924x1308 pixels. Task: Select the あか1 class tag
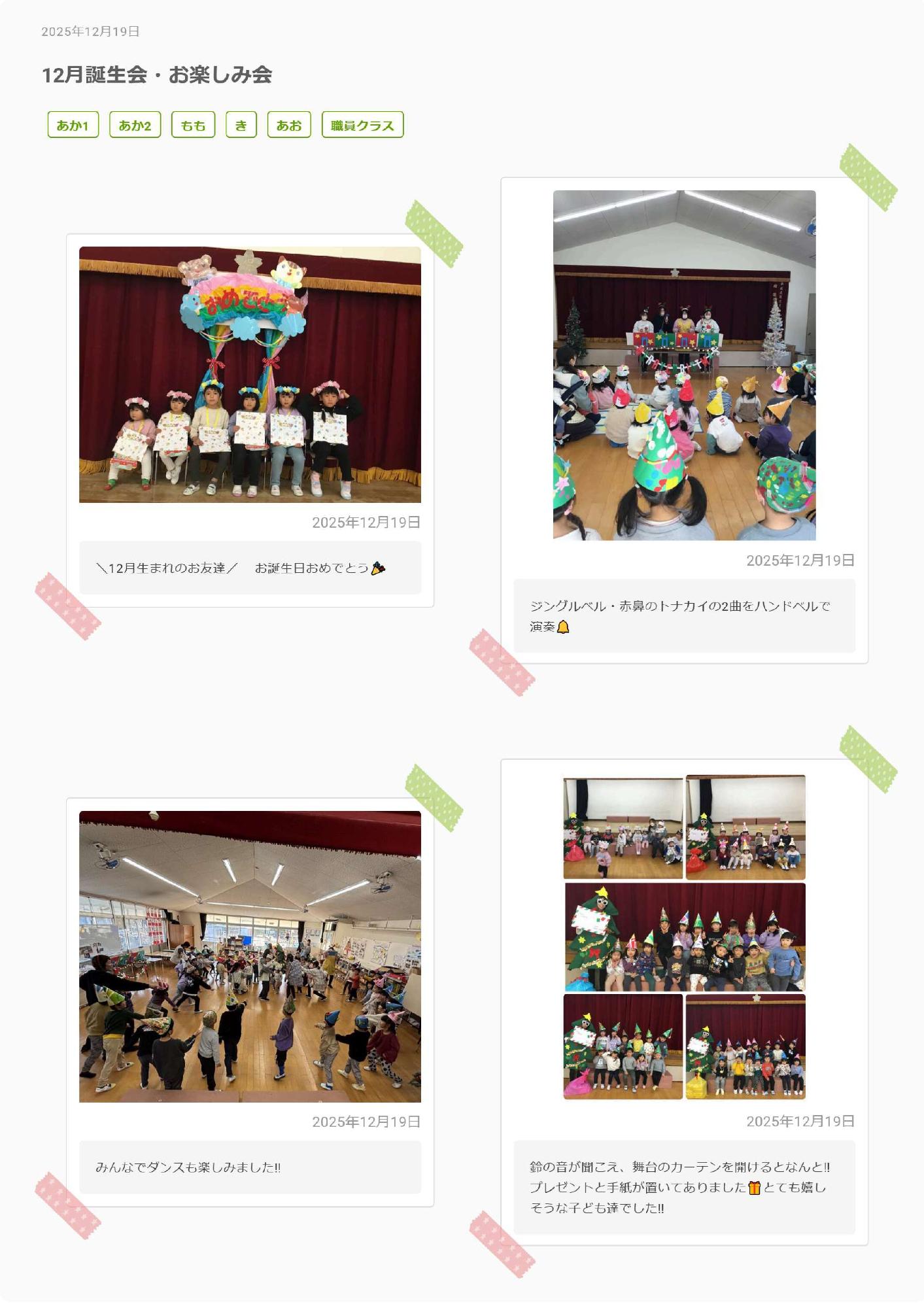[x=73, y=125]
